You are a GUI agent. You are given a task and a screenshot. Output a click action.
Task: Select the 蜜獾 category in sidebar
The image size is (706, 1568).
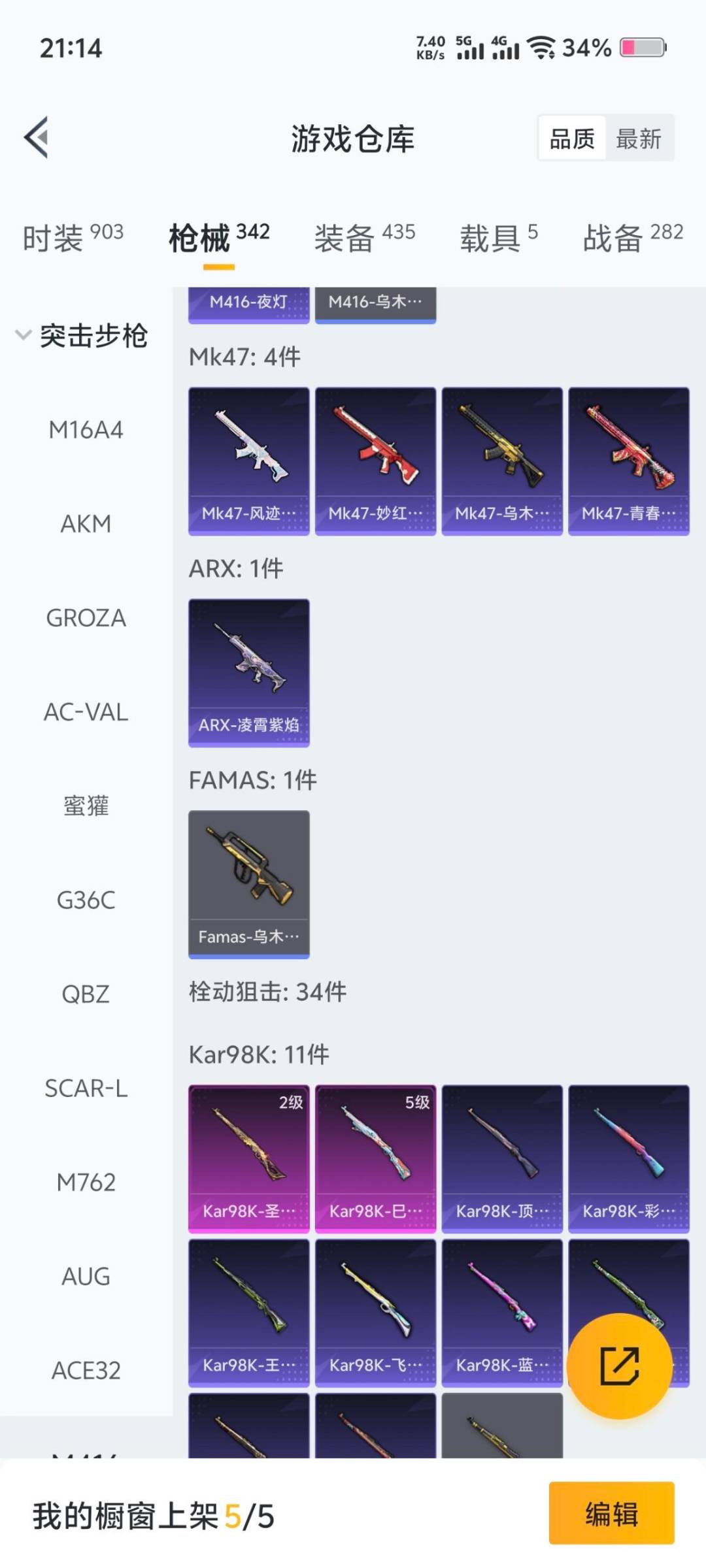[86, 806]
